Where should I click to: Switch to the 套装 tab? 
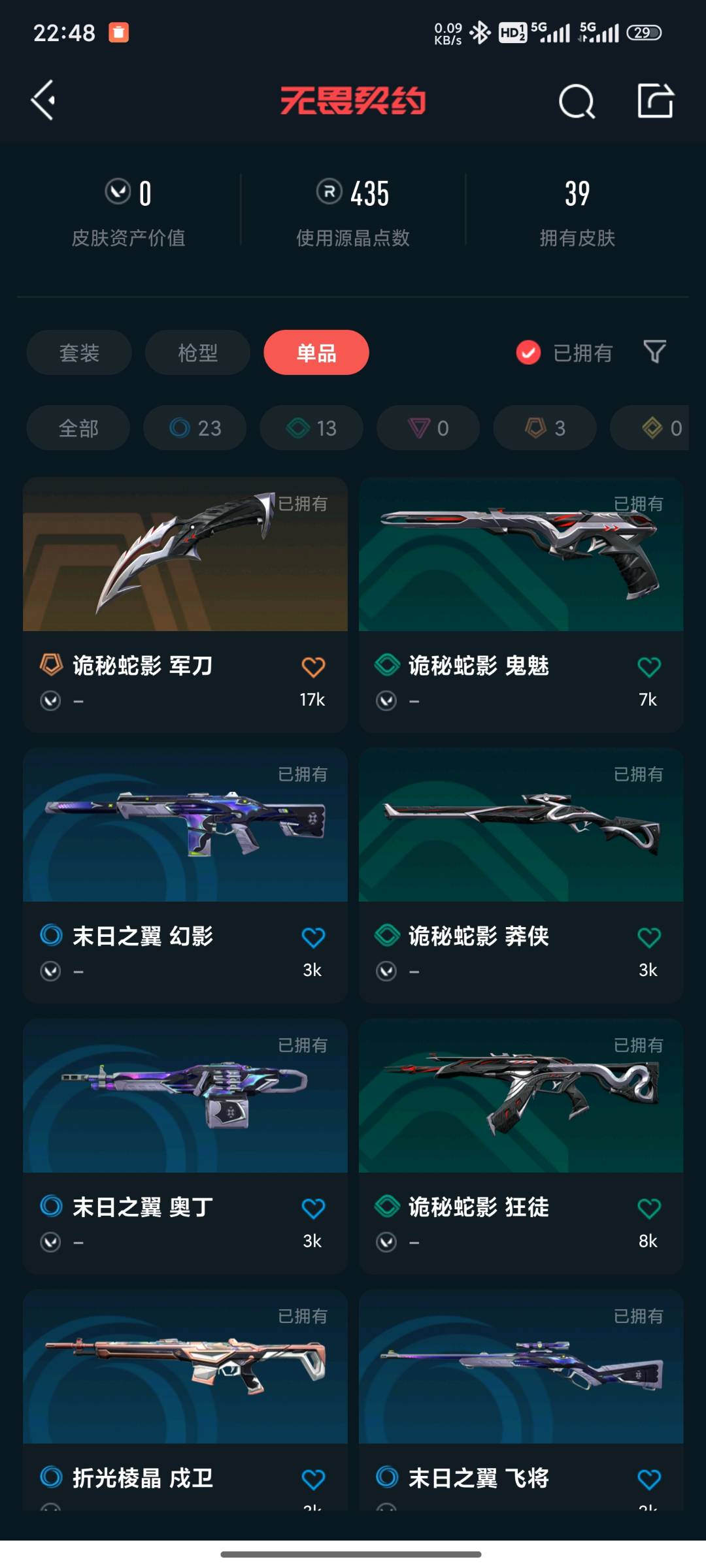pos(79,353)
